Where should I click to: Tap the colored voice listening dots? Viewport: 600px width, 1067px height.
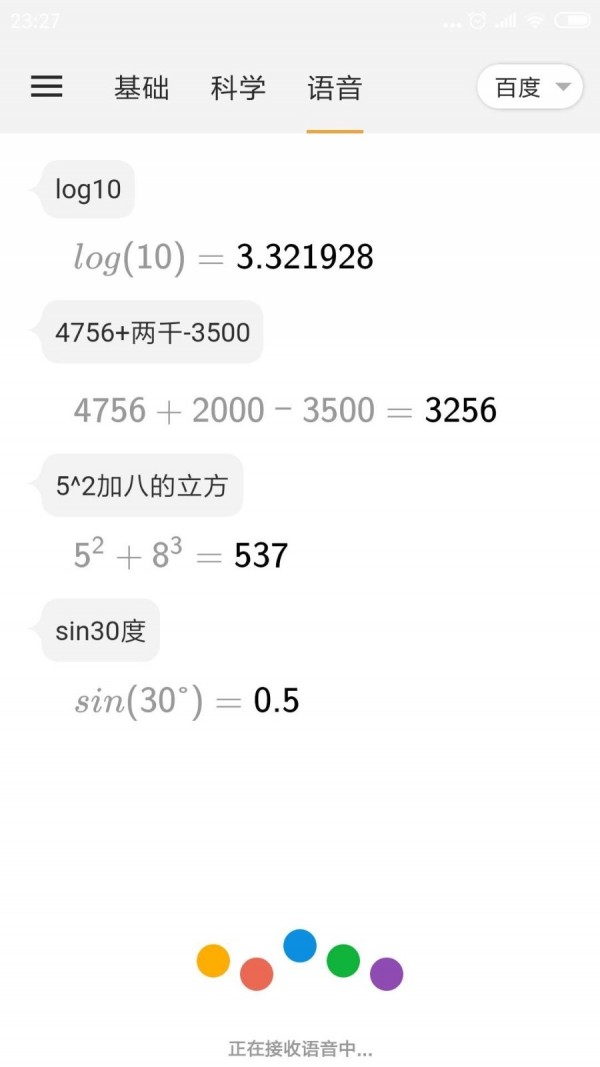(300, 959)
